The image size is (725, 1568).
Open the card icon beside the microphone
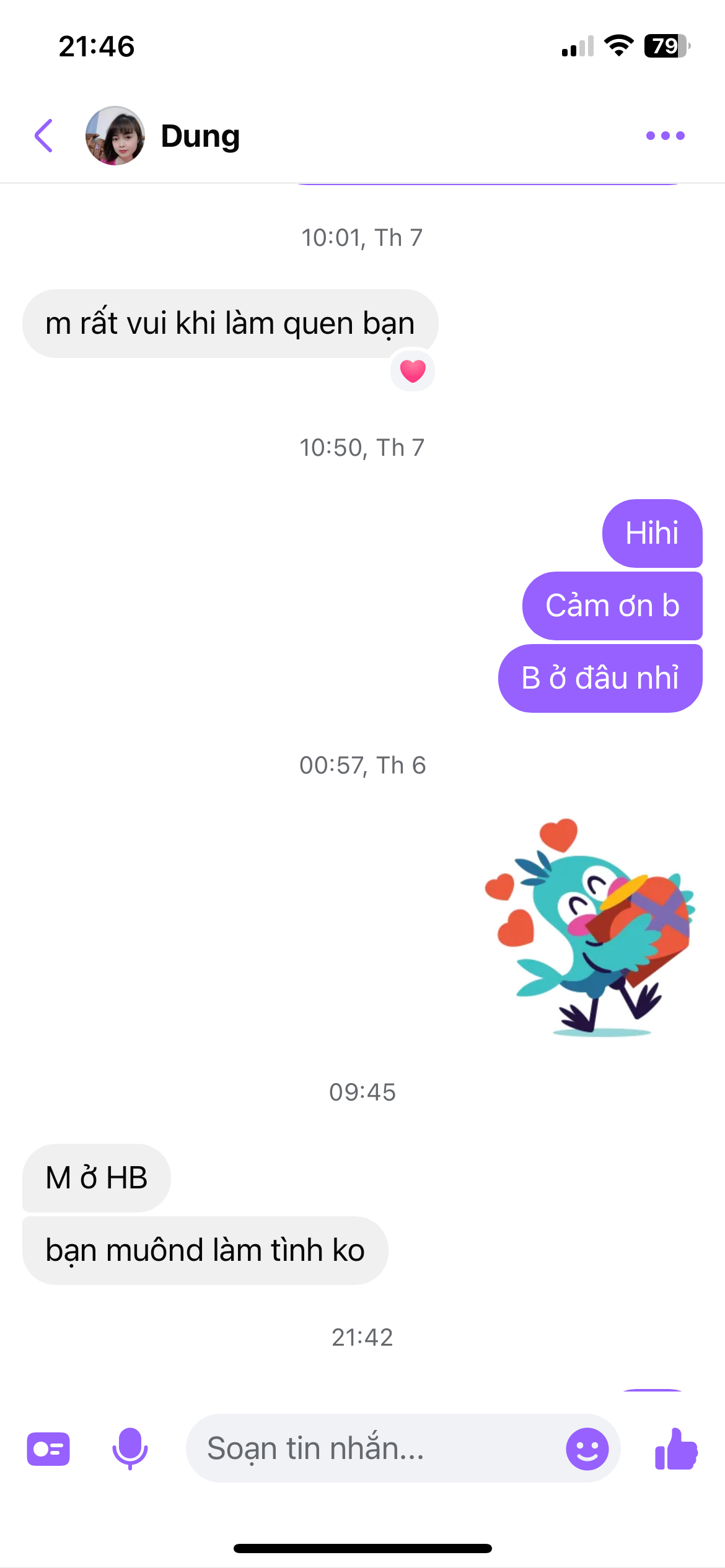(48, 1448)
